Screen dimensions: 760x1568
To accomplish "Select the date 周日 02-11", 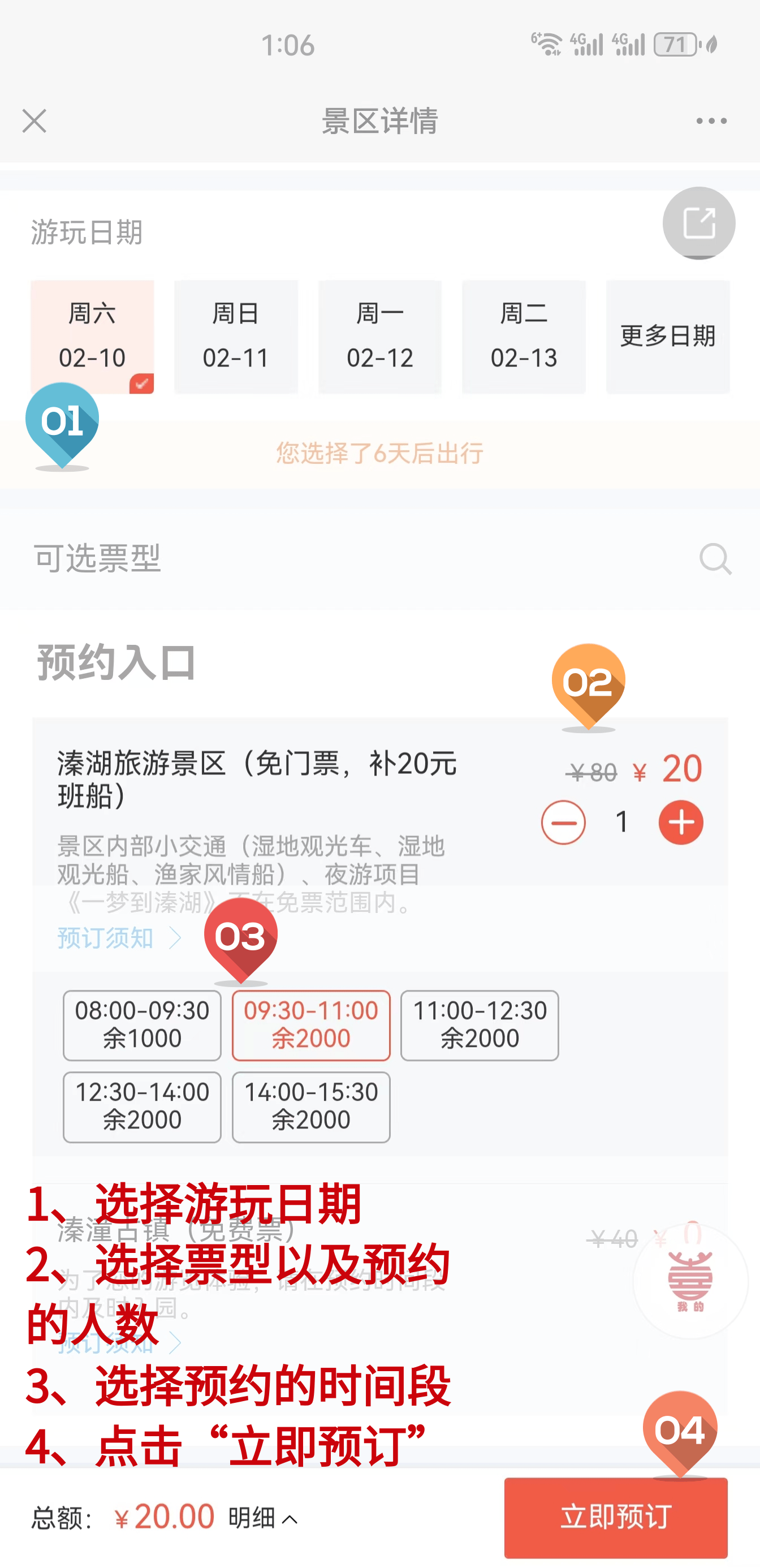I will (236, 336).
